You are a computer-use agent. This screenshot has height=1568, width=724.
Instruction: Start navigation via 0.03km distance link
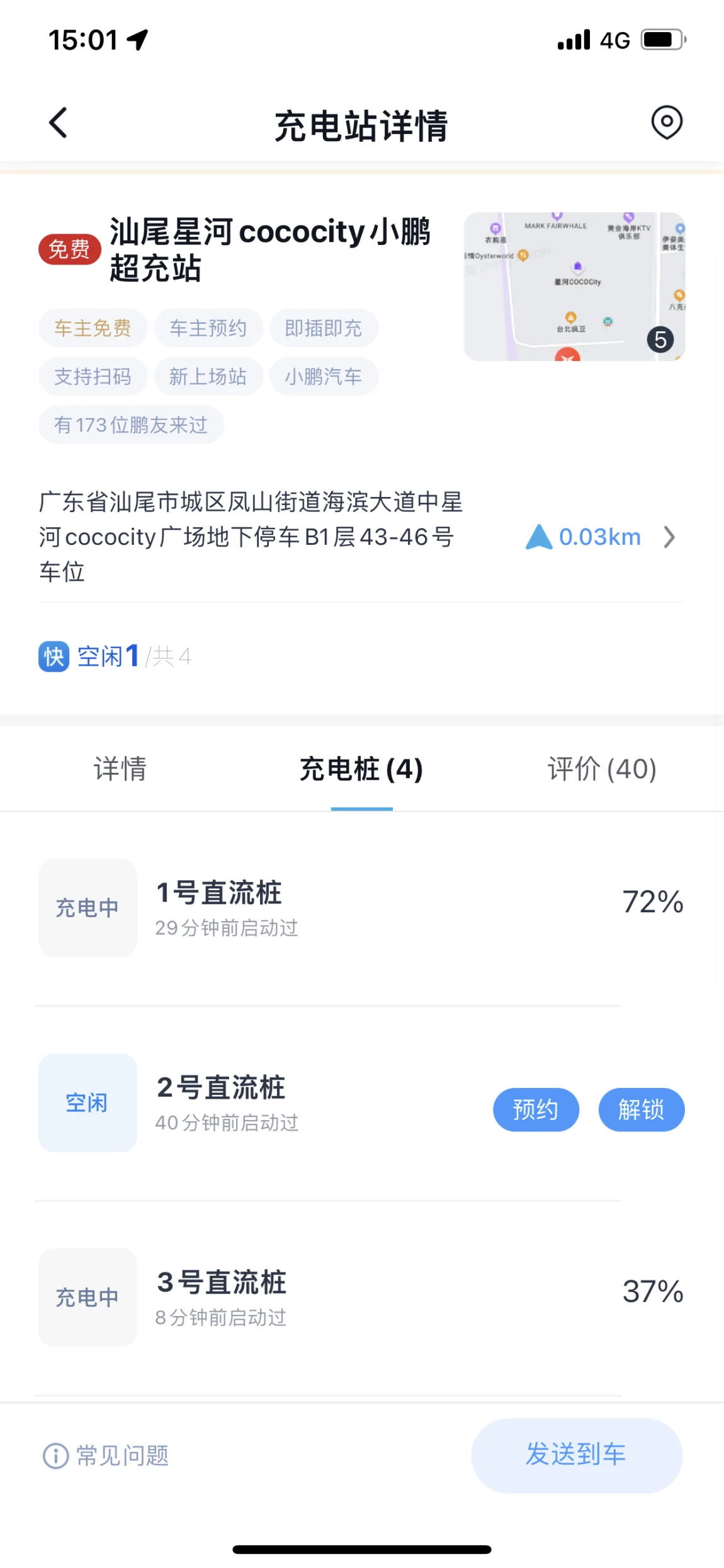point(600,537)
